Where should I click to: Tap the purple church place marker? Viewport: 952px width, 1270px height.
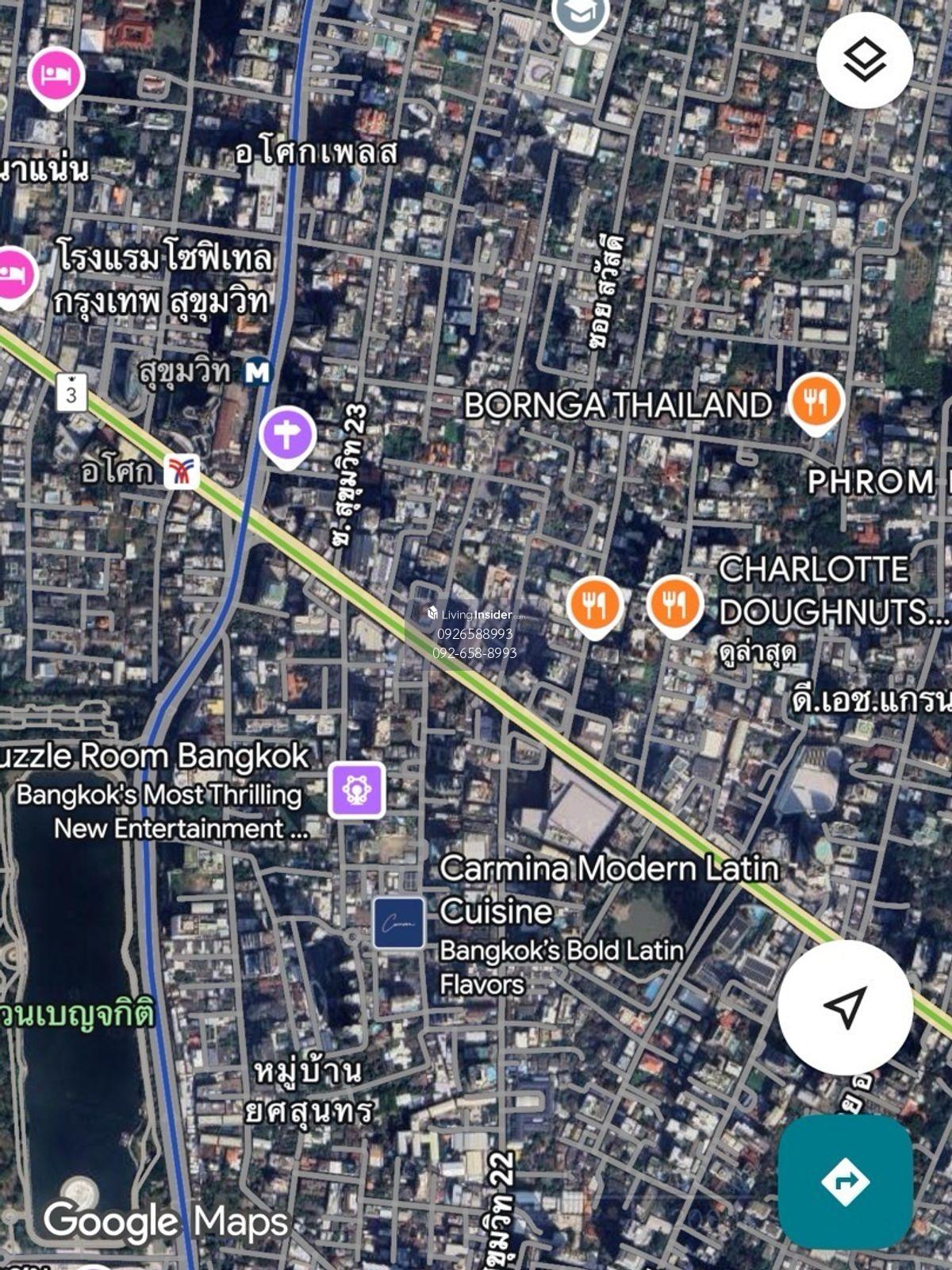coord(287,436)
